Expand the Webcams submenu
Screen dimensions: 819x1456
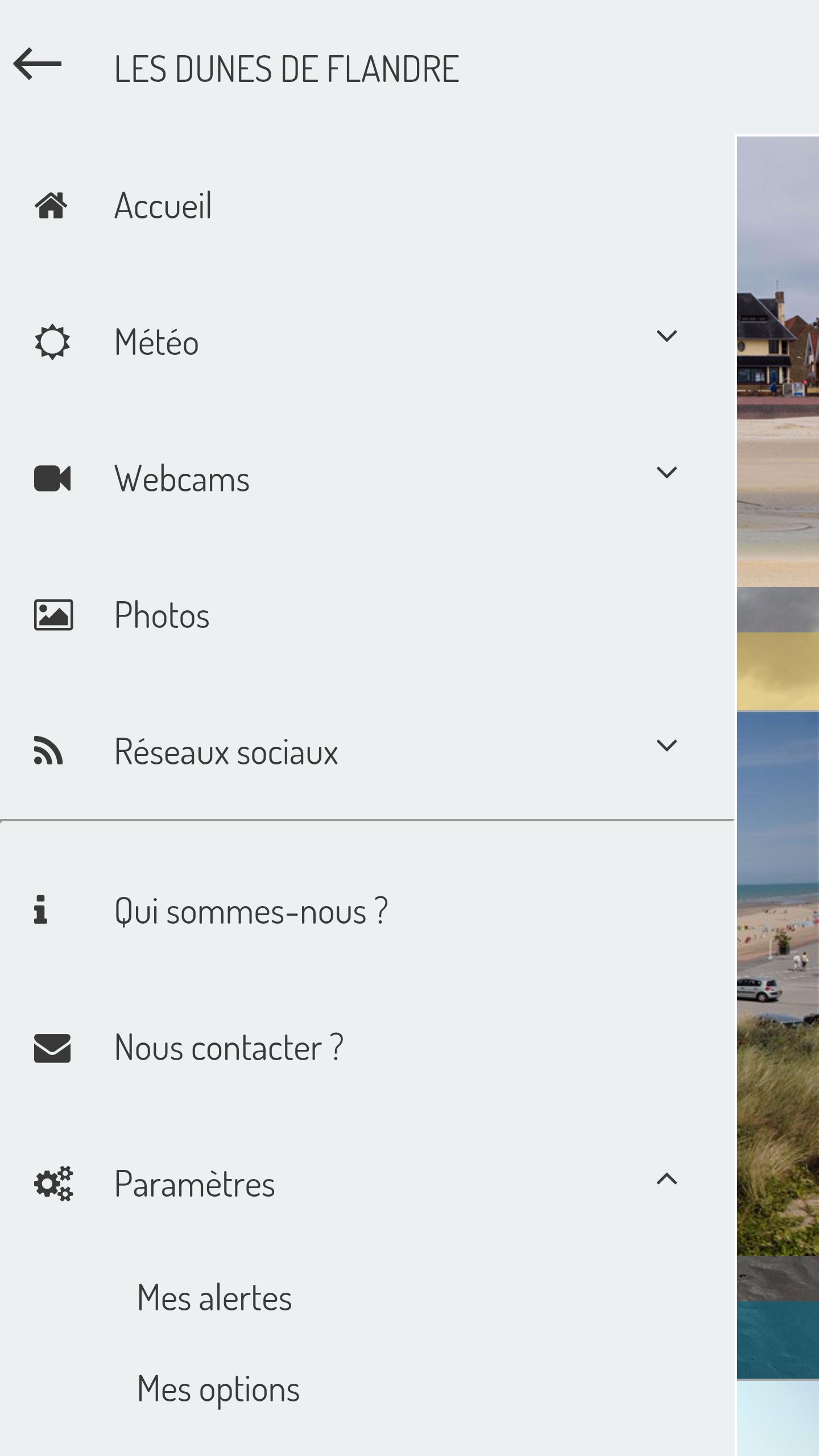(666, 473)
